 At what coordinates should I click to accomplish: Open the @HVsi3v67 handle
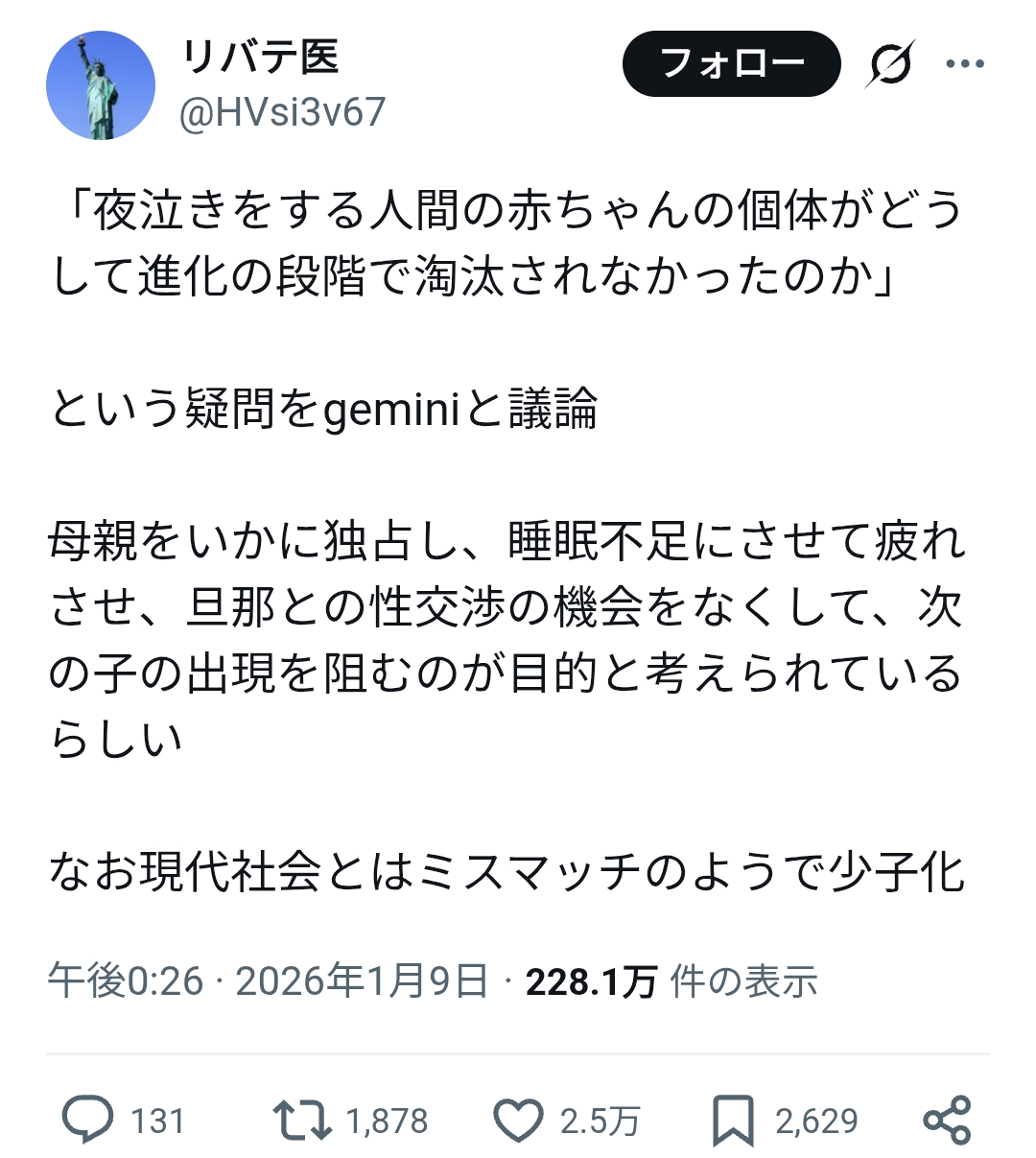[x=282, y=112]
